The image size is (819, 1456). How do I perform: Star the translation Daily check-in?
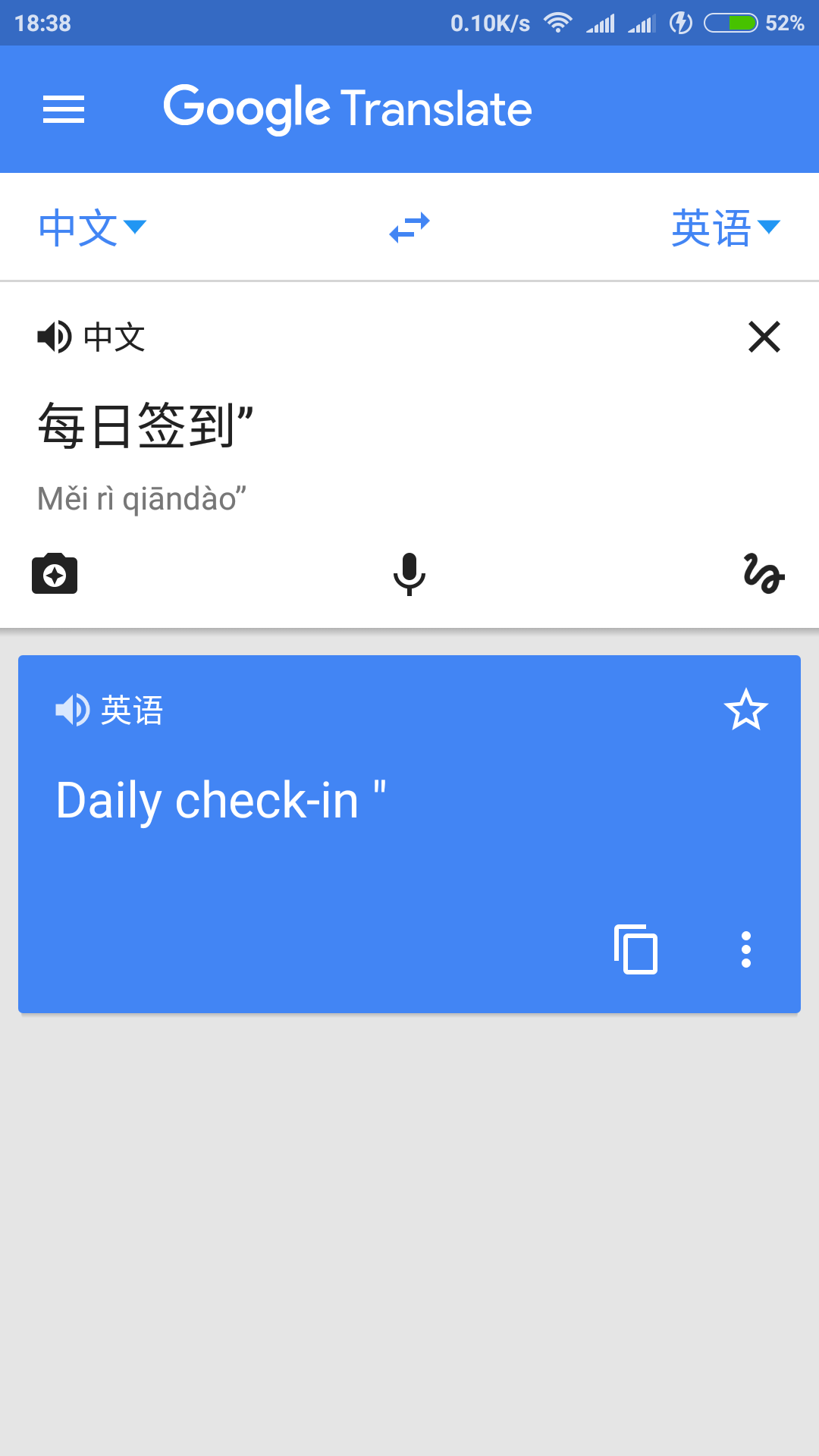click(x=746, y=711)
